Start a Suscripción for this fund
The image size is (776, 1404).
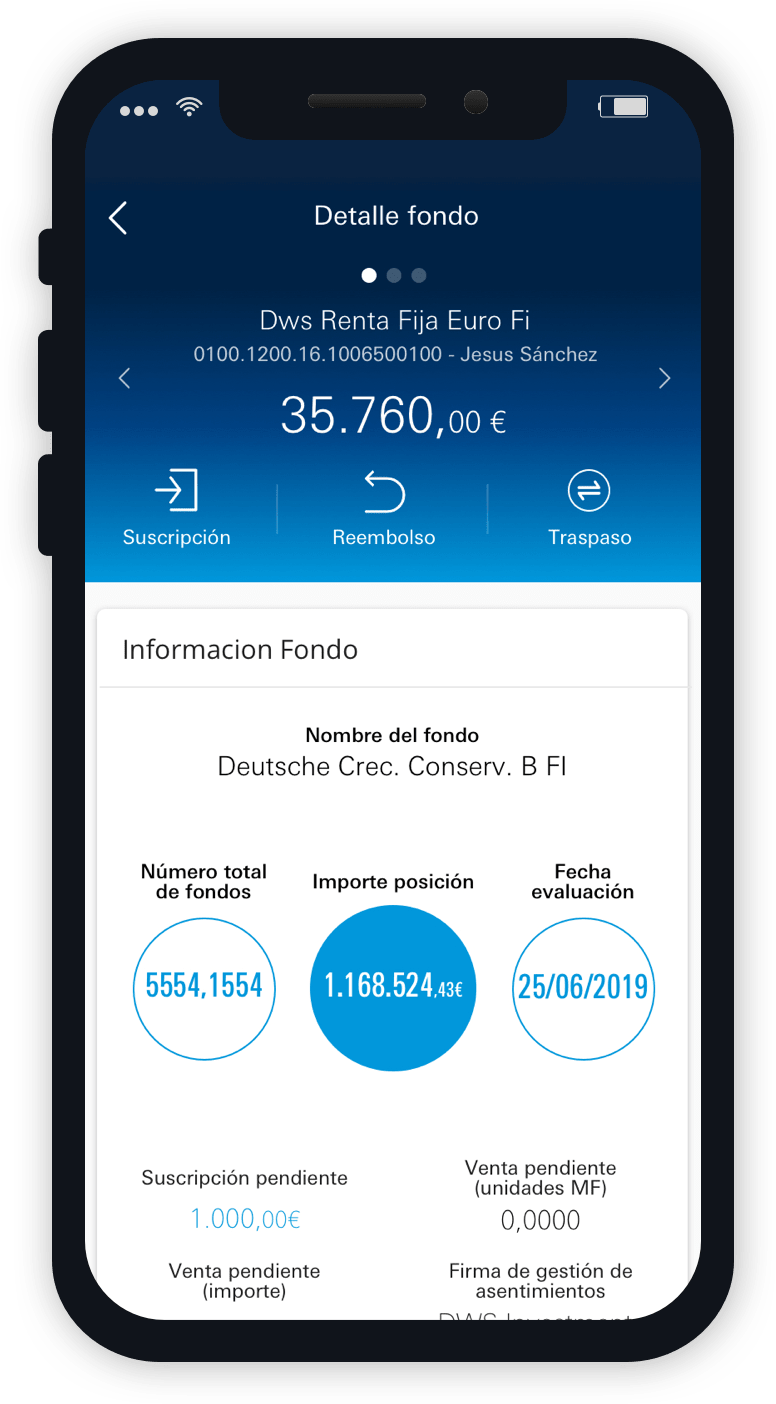(177, 508)
